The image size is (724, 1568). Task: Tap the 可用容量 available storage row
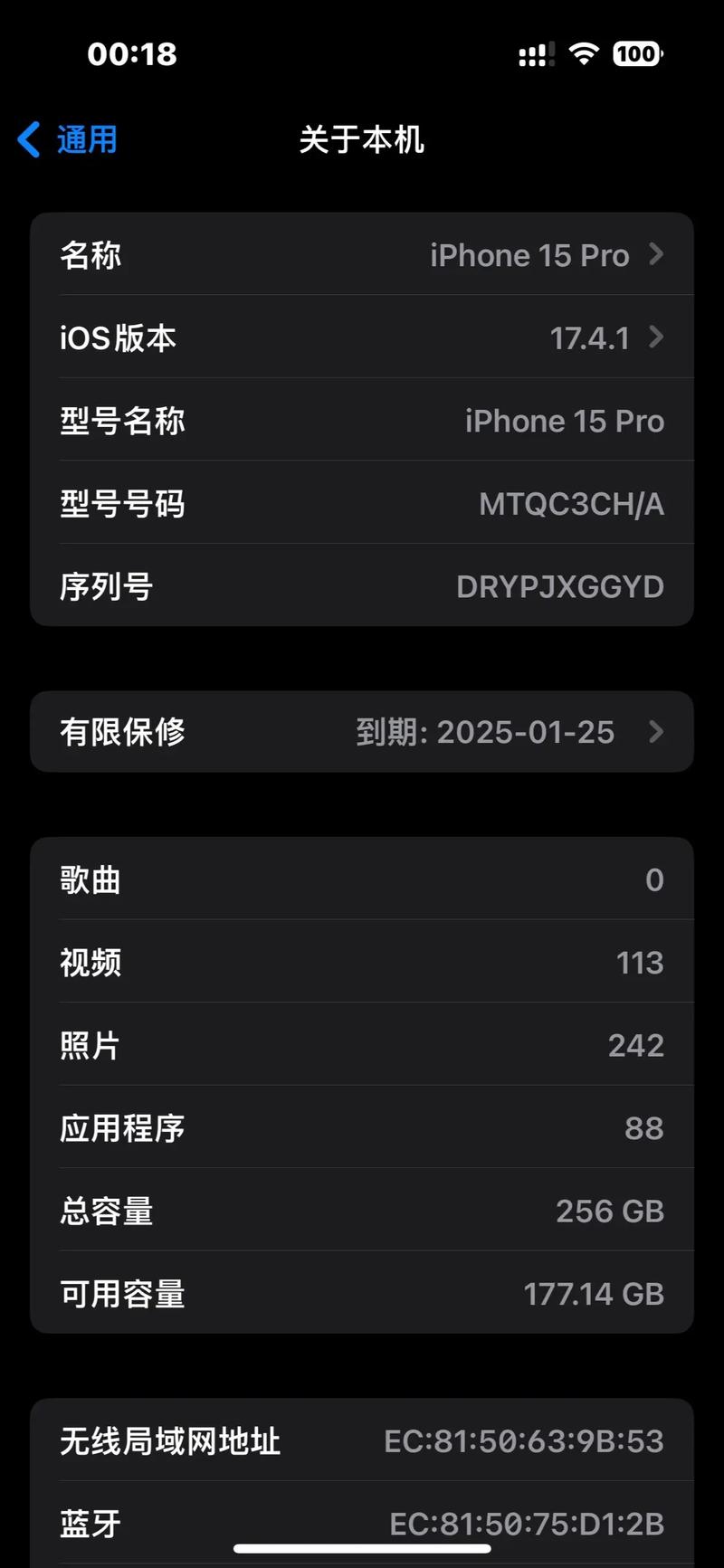click(362, 1294)
